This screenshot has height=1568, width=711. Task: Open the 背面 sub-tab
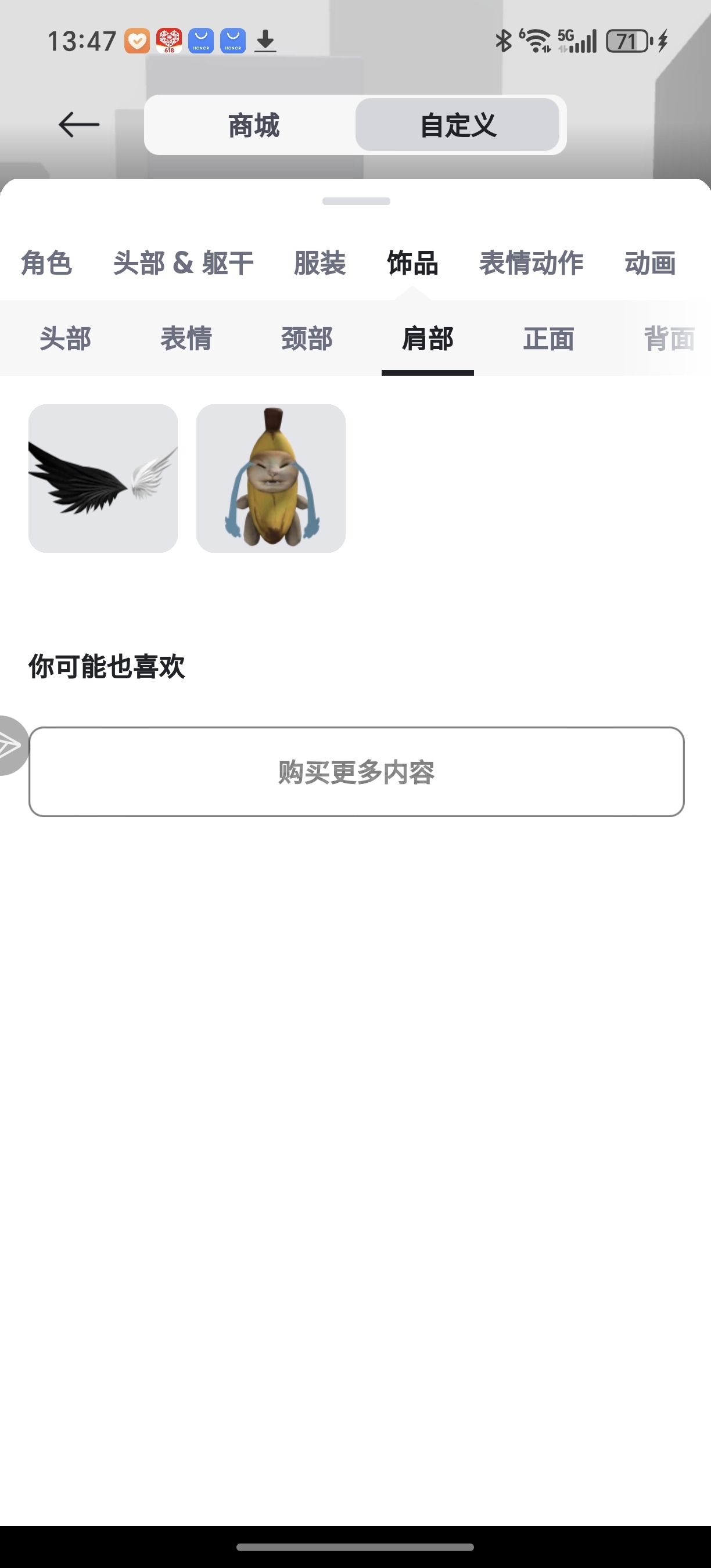[669, 339]
